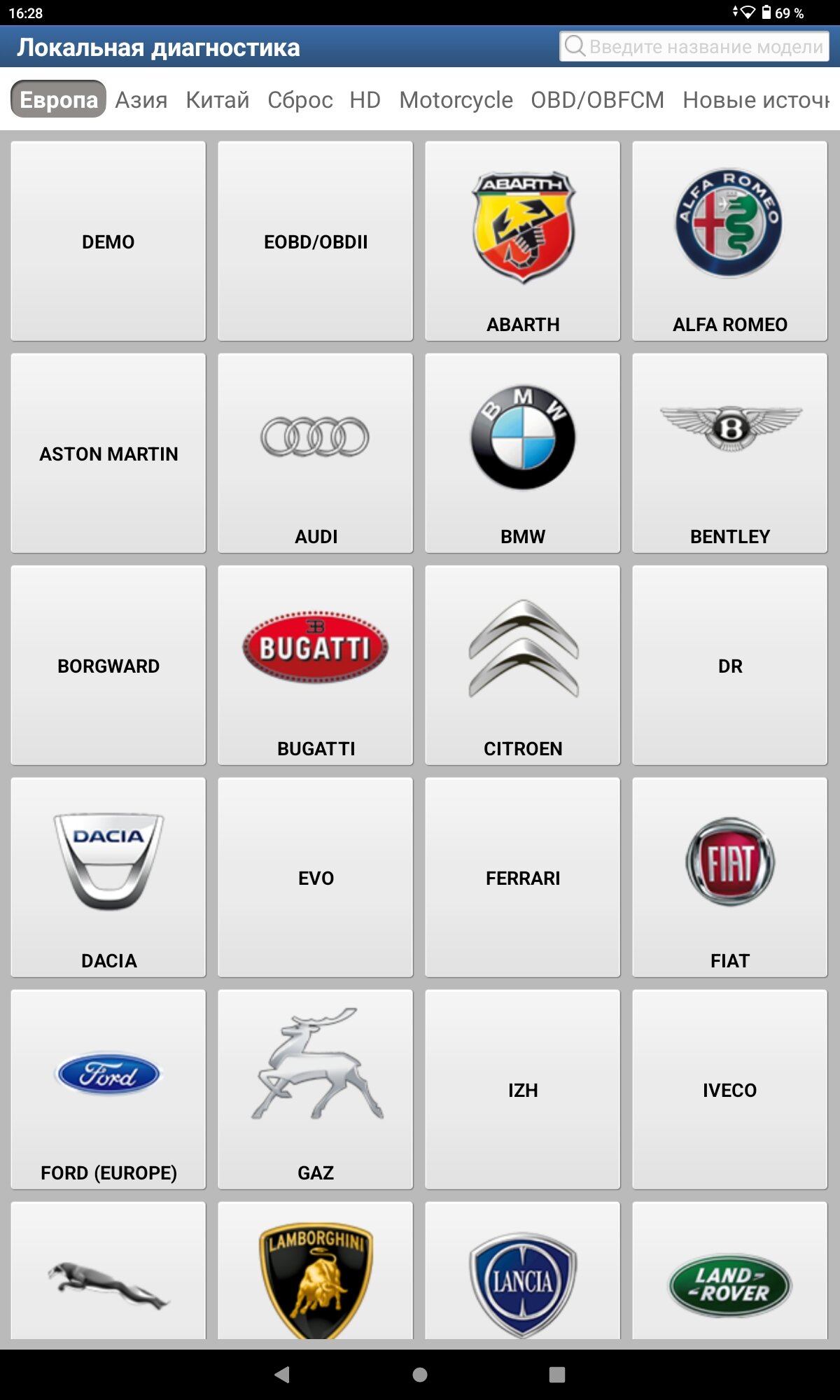The image size is (840, 1400).
Task: Select the HD tab
Action: (365, 99)
